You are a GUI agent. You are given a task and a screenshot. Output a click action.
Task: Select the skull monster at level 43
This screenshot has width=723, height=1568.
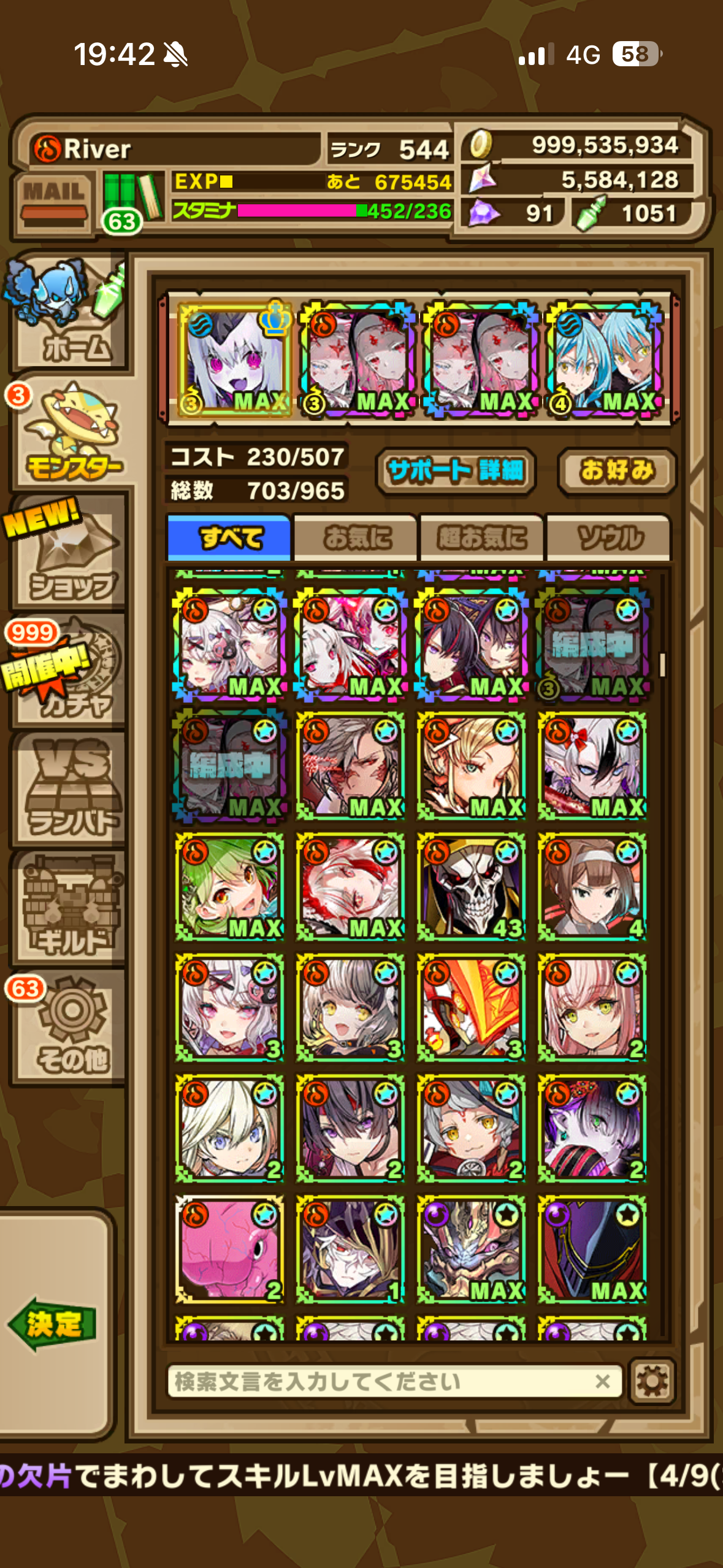[471, 887]
